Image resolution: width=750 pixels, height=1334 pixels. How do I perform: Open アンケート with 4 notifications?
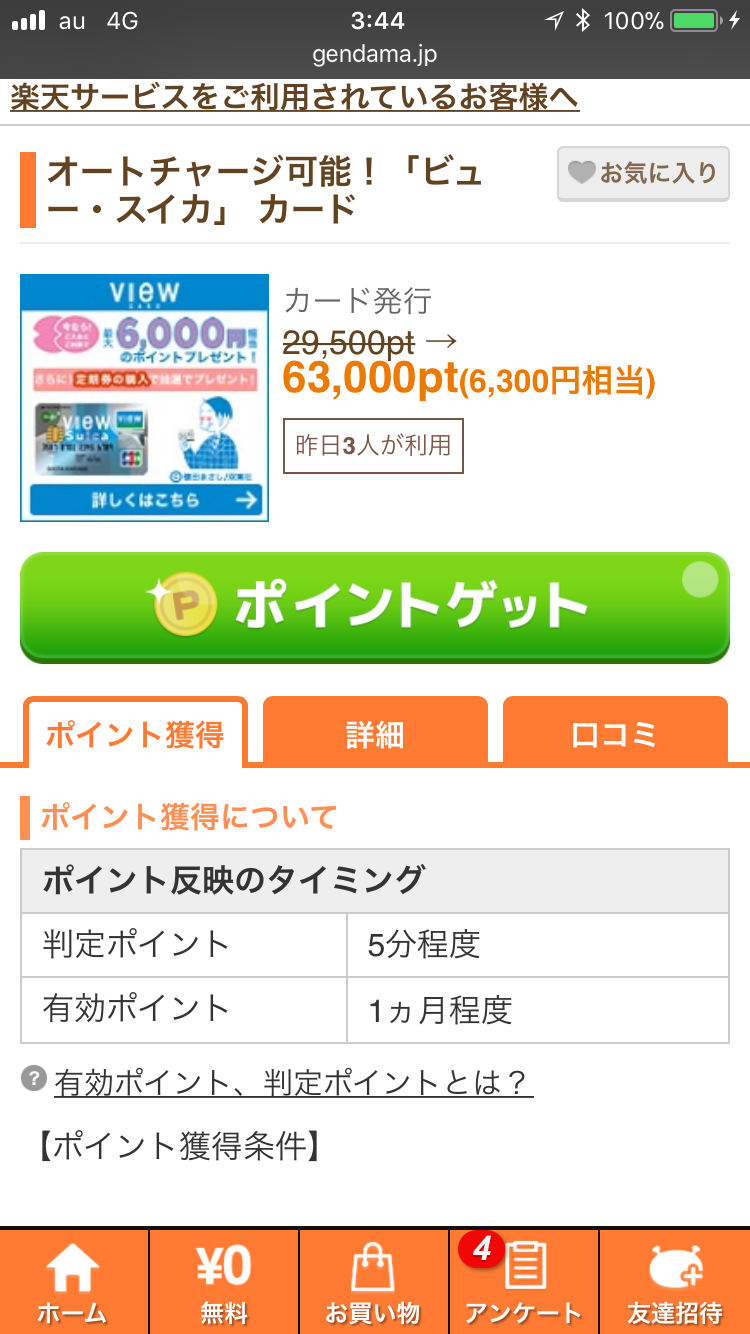tap(523, 1283)
